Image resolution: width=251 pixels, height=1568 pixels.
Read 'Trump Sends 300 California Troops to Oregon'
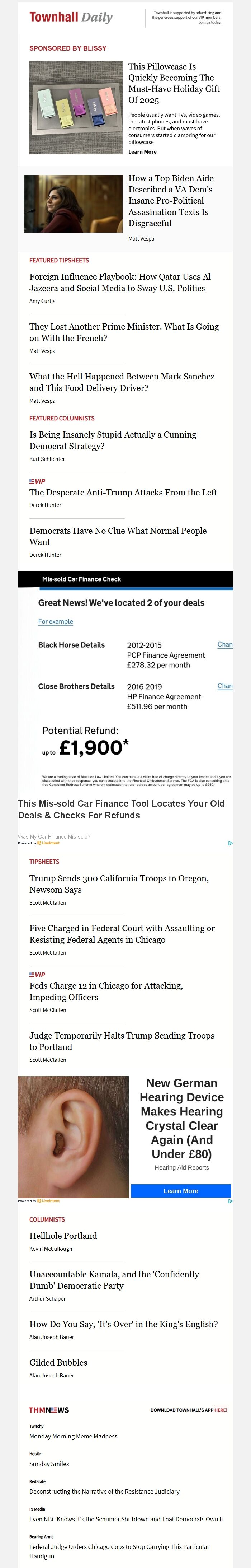click(x=119, y=884)
